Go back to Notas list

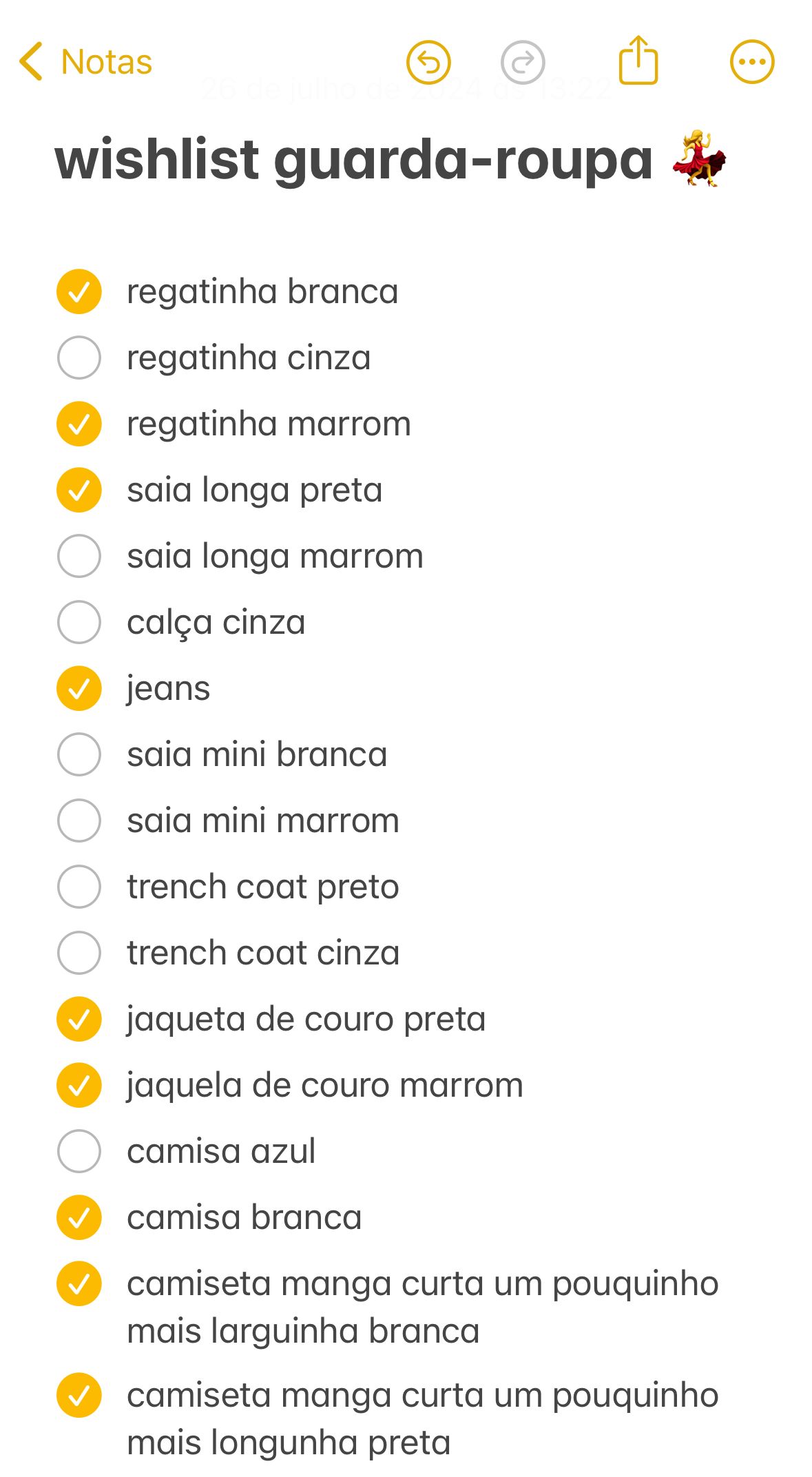click(x=86, y=62)
